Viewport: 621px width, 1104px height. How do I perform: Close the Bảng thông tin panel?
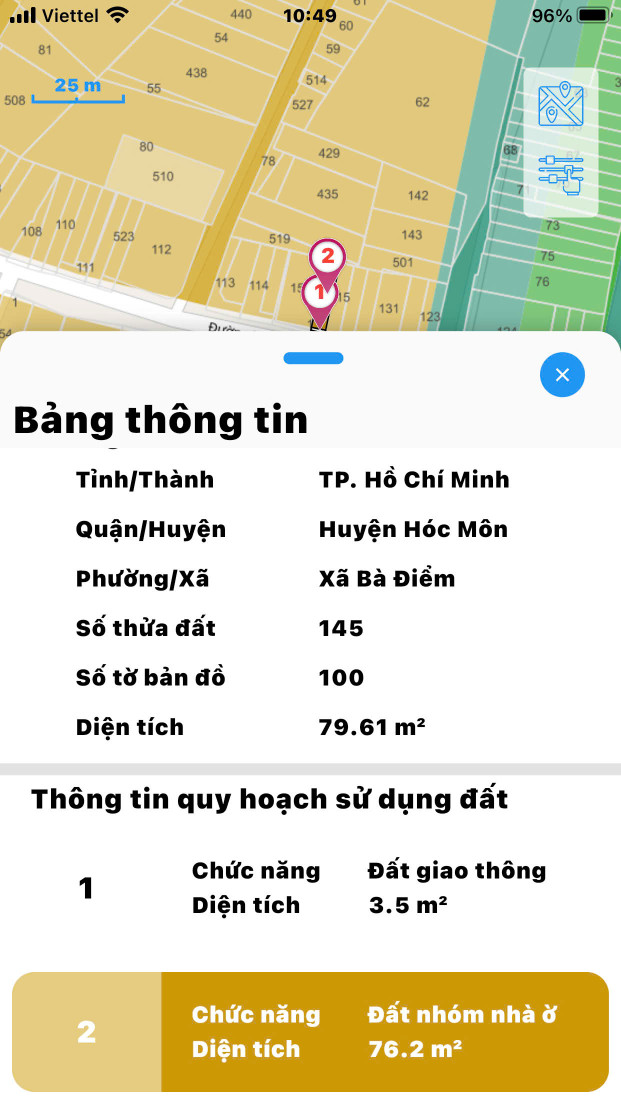562,375
